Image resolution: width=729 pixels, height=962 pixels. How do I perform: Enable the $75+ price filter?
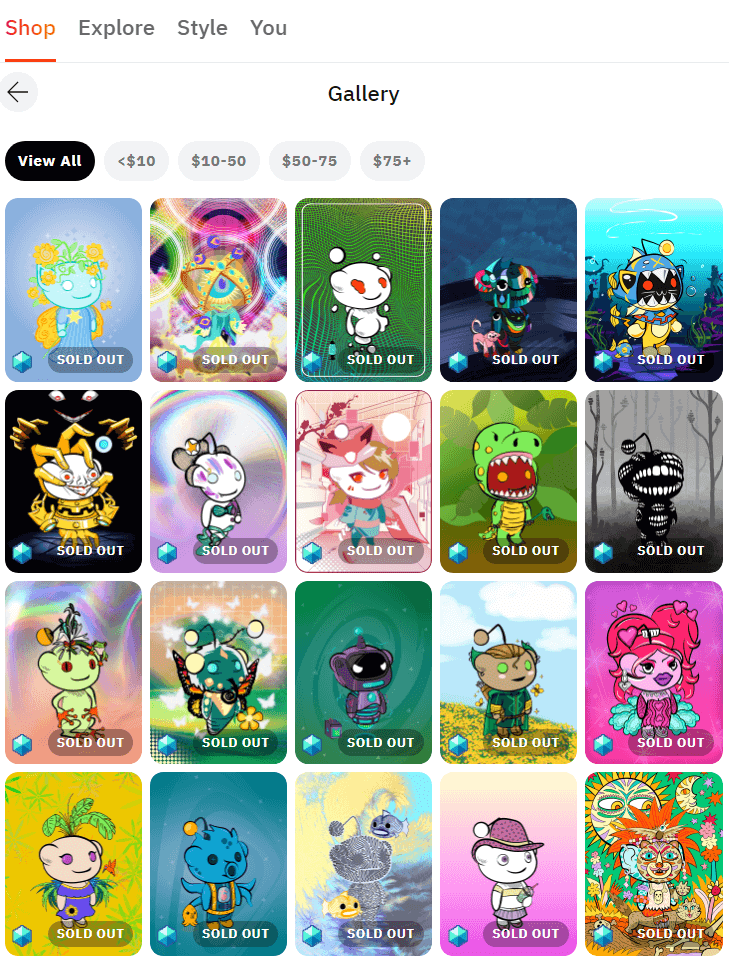click(x=392, y=160)
